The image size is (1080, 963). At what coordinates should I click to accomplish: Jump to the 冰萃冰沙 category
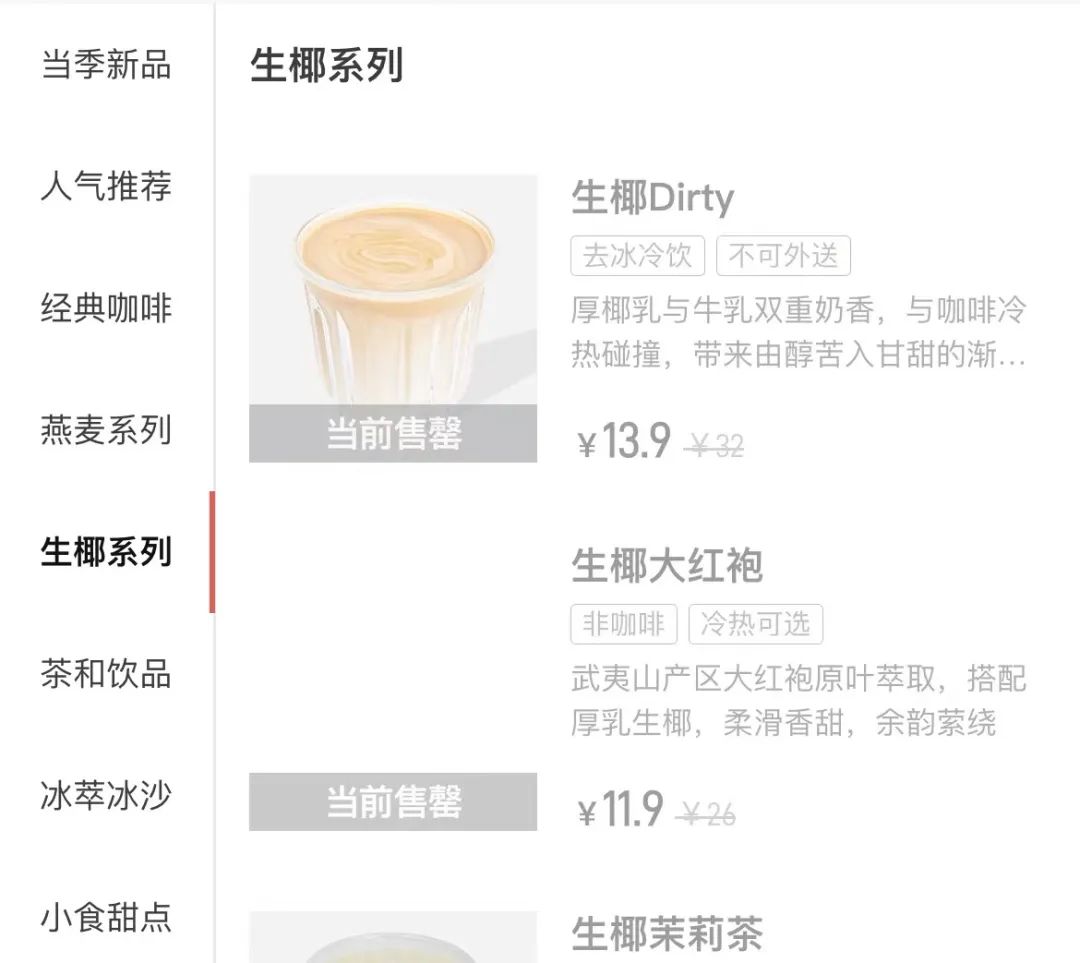click(106, 796)
